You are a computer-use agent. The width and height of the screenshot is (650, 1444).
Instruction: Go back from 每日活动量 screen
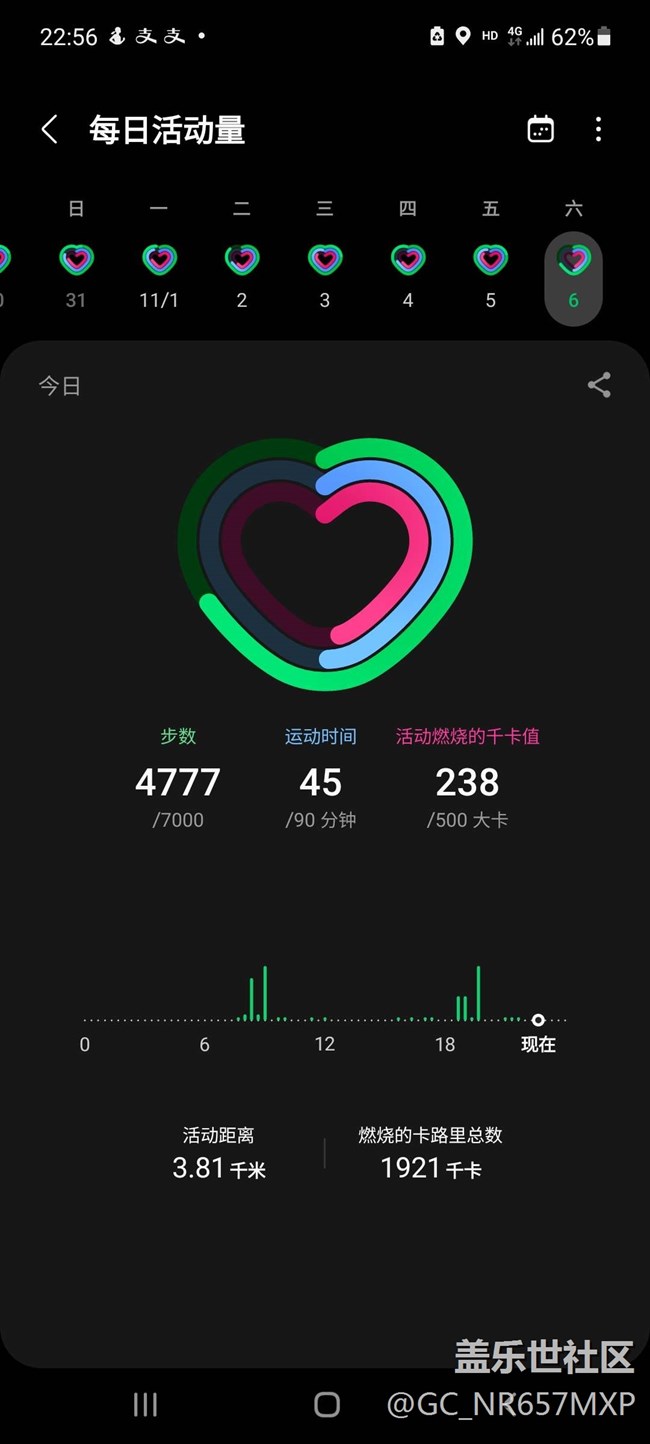coord(49,129)
